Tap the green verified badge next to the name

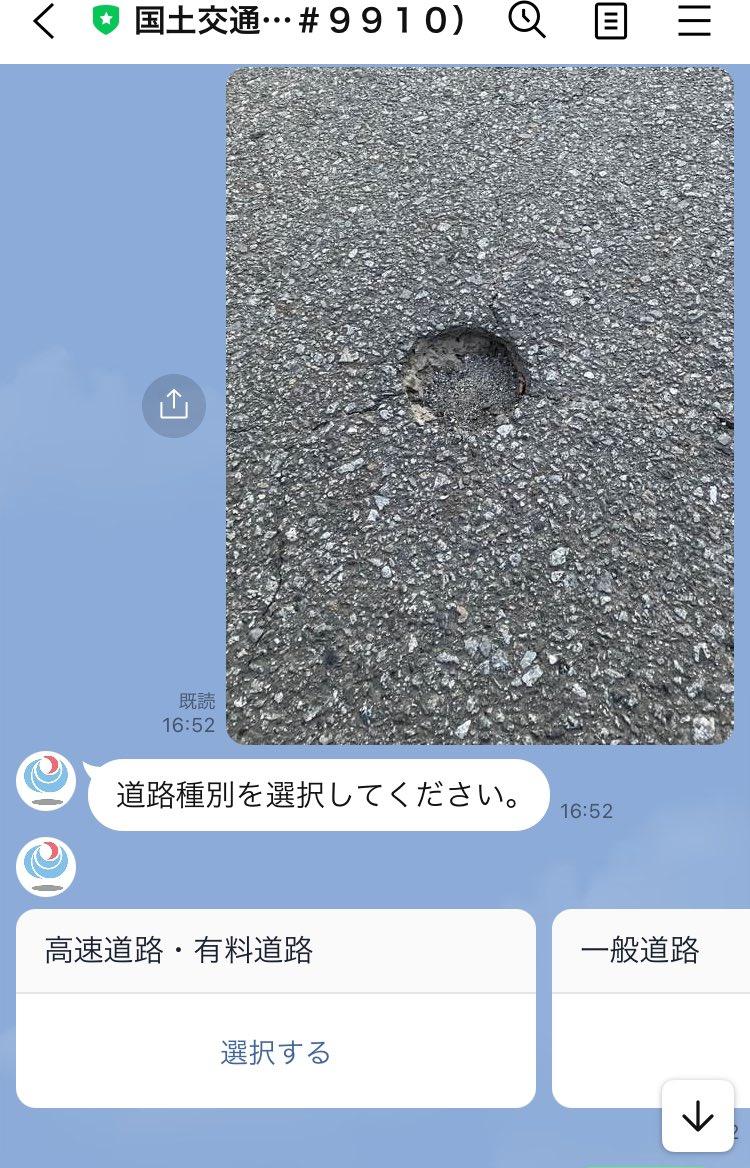click(x=107, y=18)
